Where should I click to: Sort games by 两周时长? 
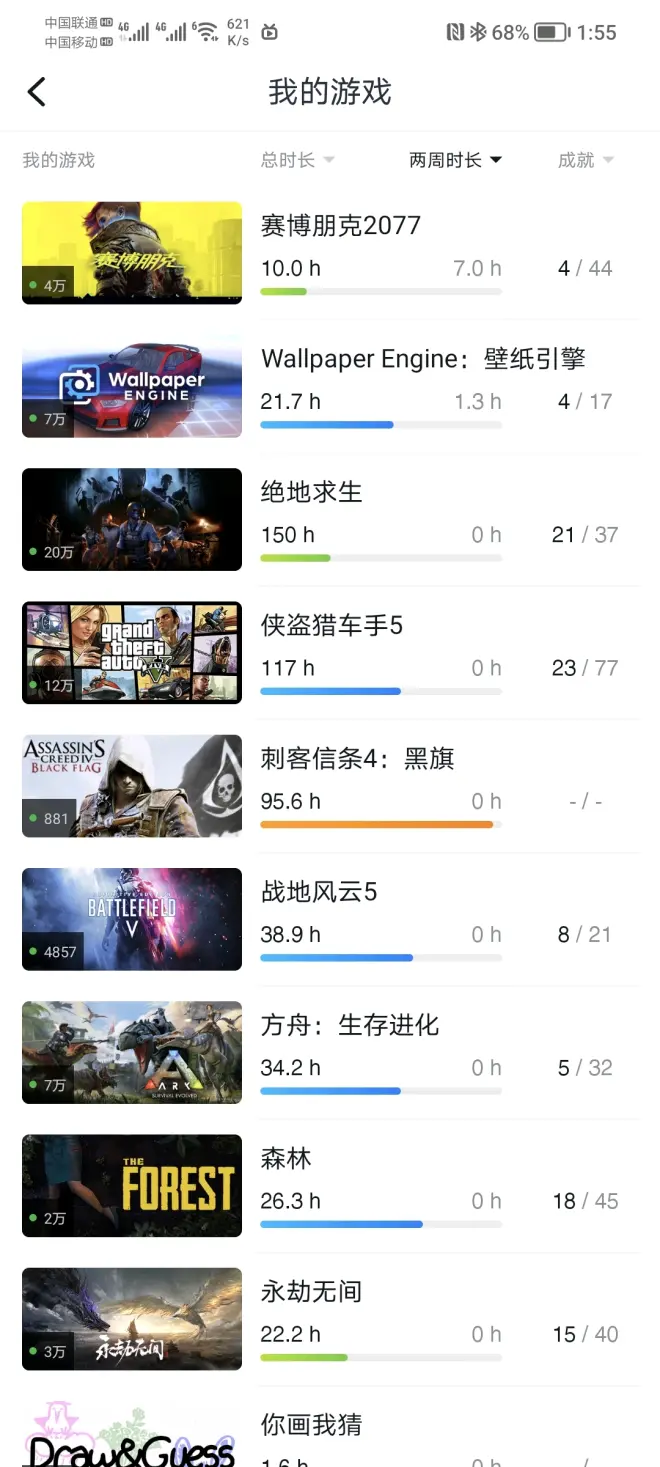[x=455, y=160]
